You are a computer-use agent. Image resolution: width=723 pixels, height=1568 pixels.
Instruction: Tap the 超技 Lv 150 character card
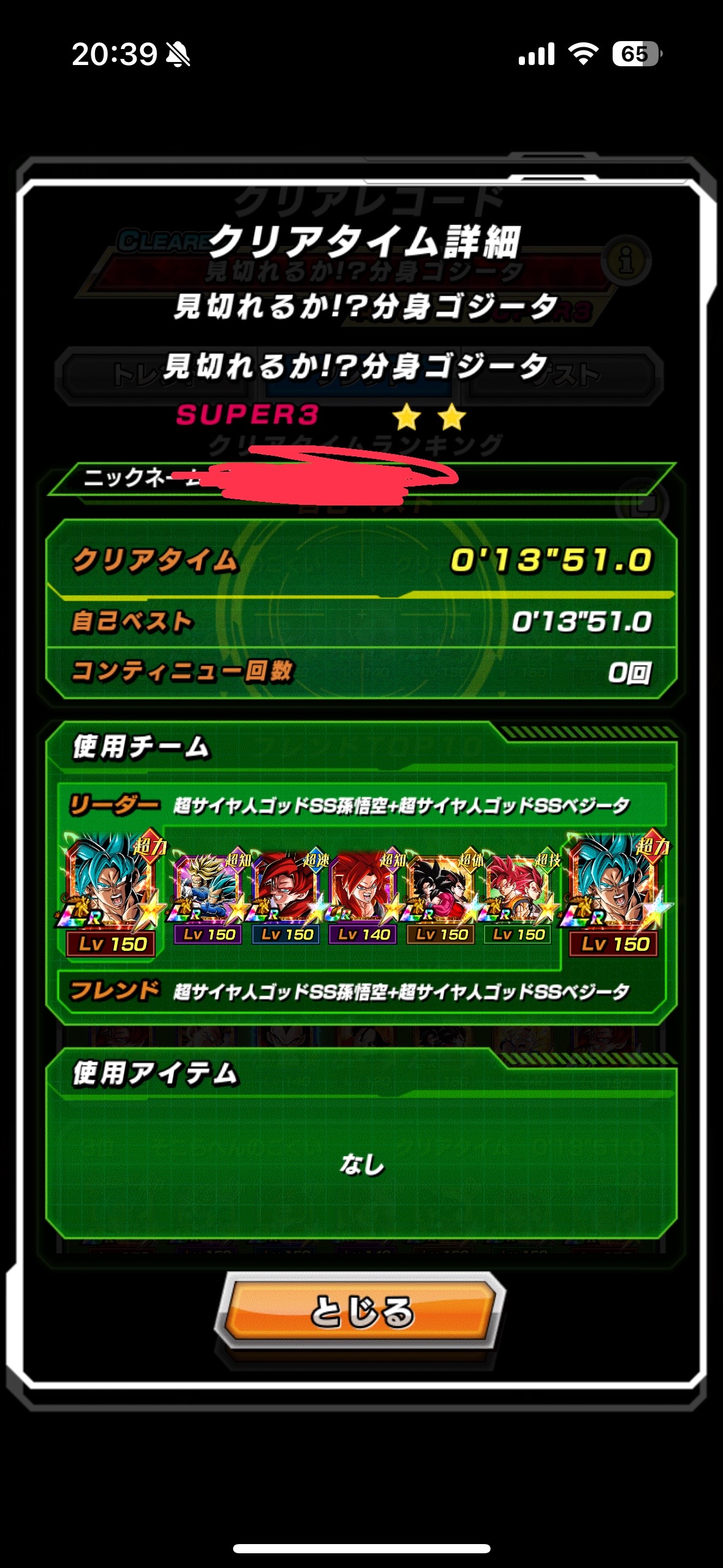click(519, 896)
